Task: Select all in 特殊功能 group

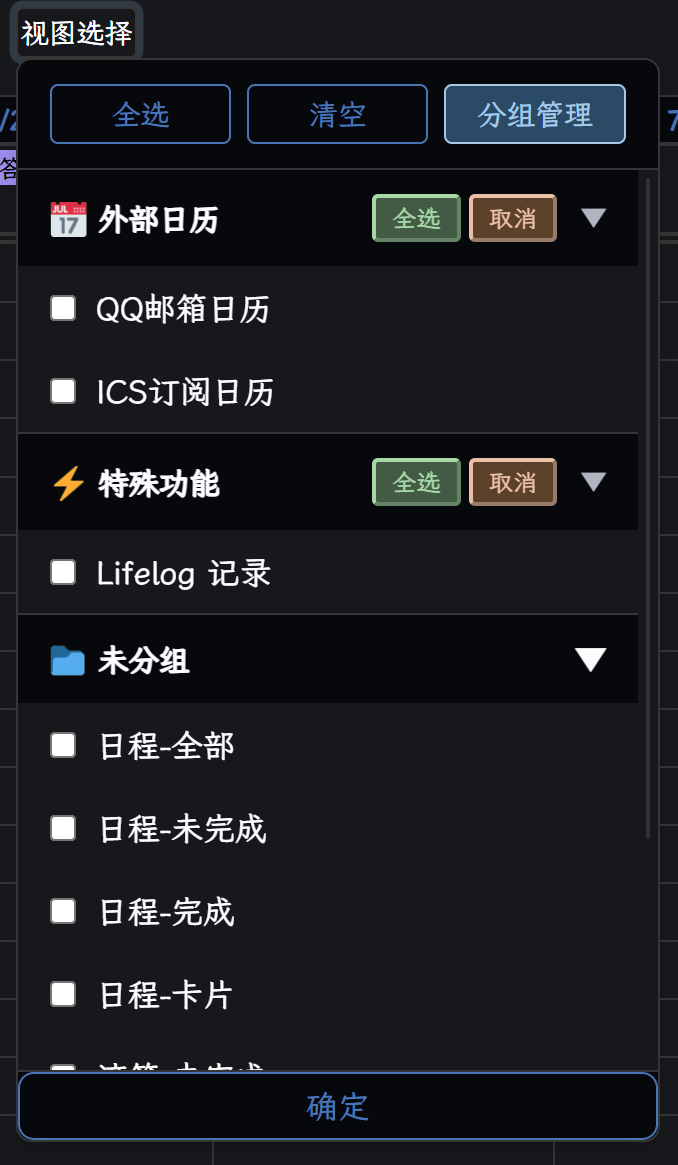Action: pos(416,482)
